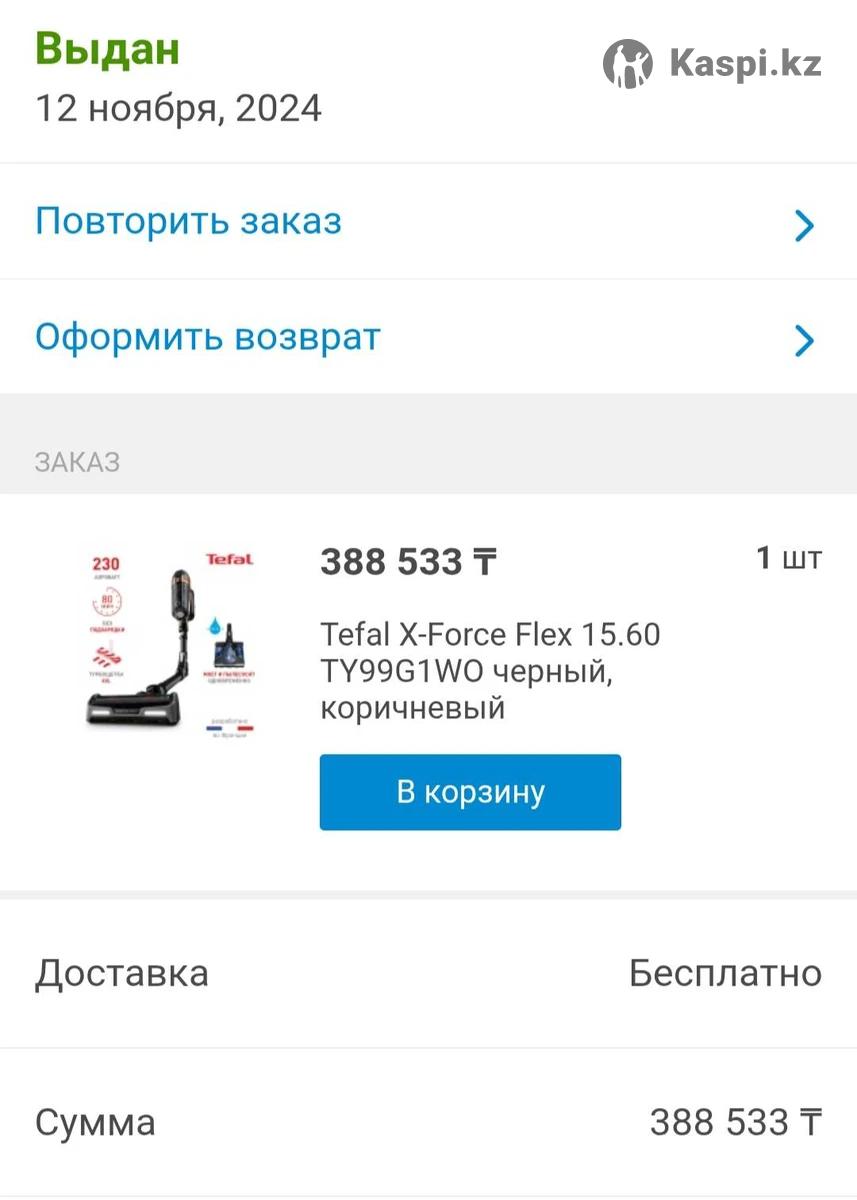The height and width of the screenshot is (1200, 857).
Task: Open the Повторить заказ row
Action: click(x=428, y=222)
